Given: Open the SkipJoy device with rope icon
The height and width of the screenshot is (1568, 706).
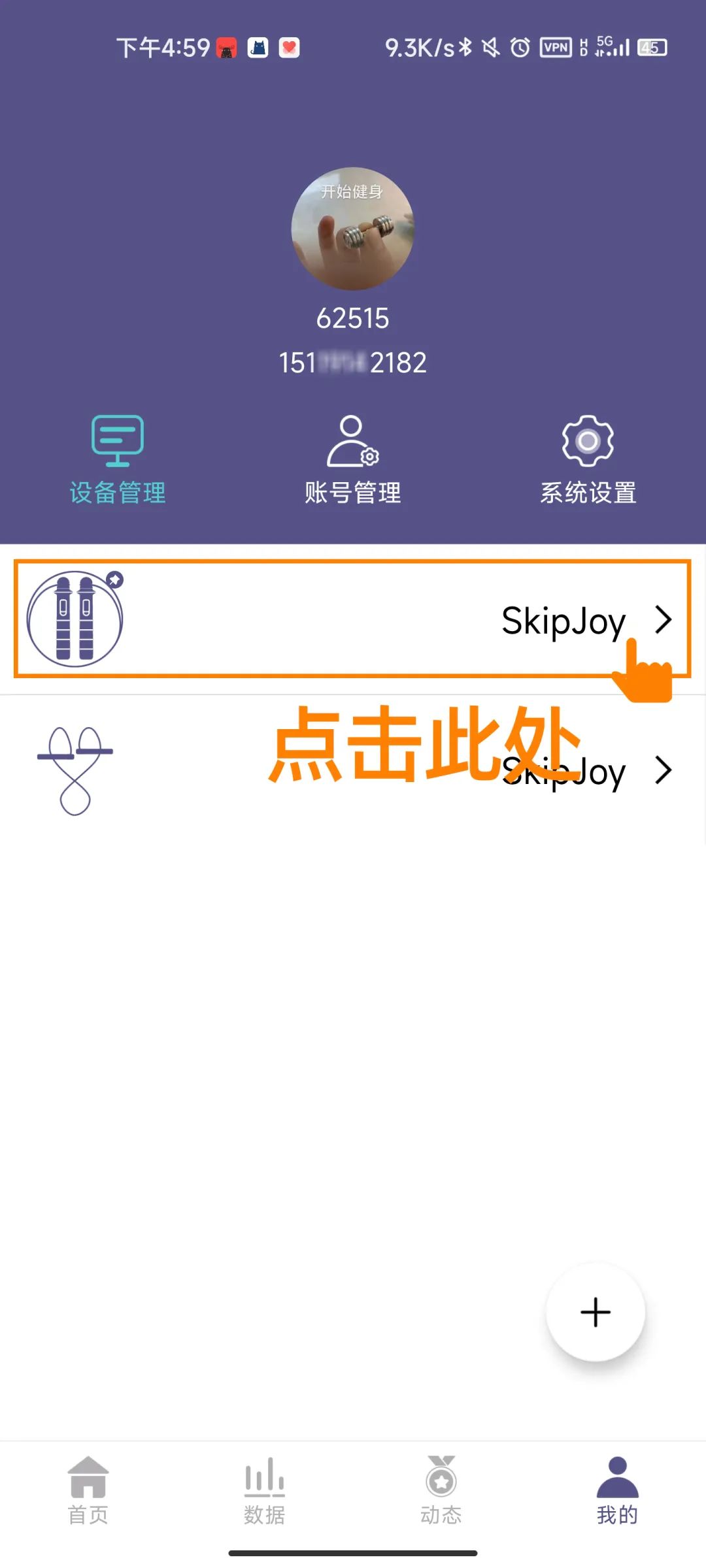Looking at the screenshot, I should 353,771.
